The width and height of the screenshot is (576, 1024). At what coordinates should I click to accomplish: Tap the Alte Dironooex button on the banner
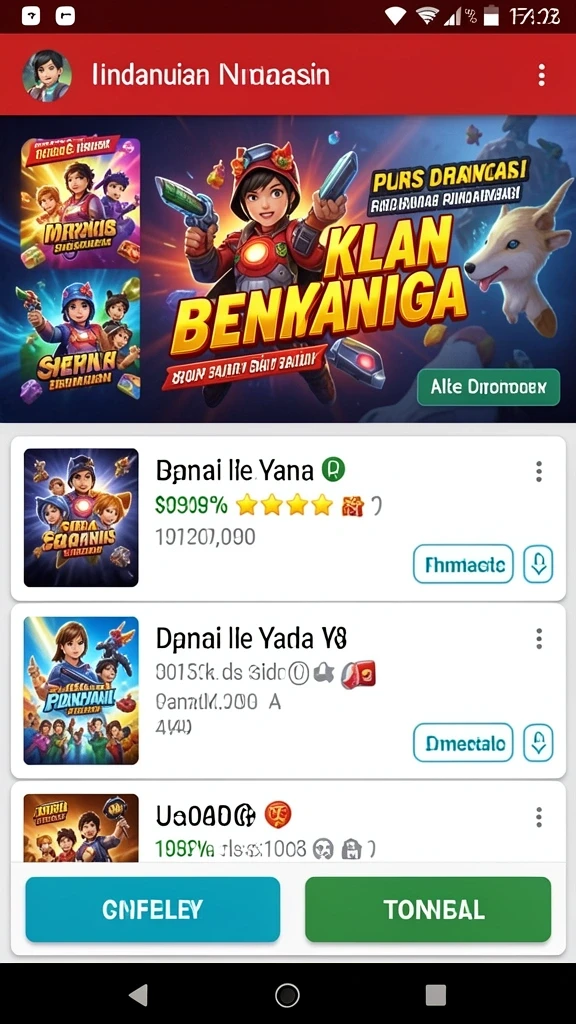coord(488,387)
